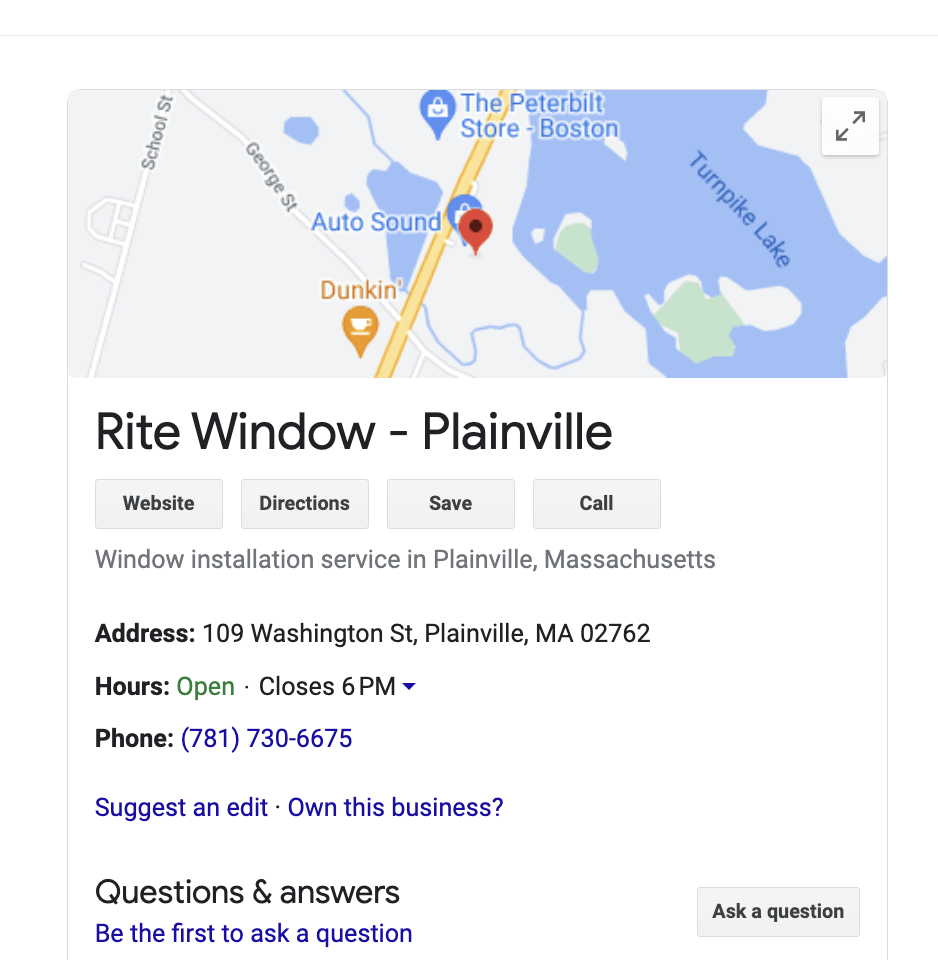Save this business listing
Image resolution: width=938 pixels, height=960 pixels.
point(451,504)
